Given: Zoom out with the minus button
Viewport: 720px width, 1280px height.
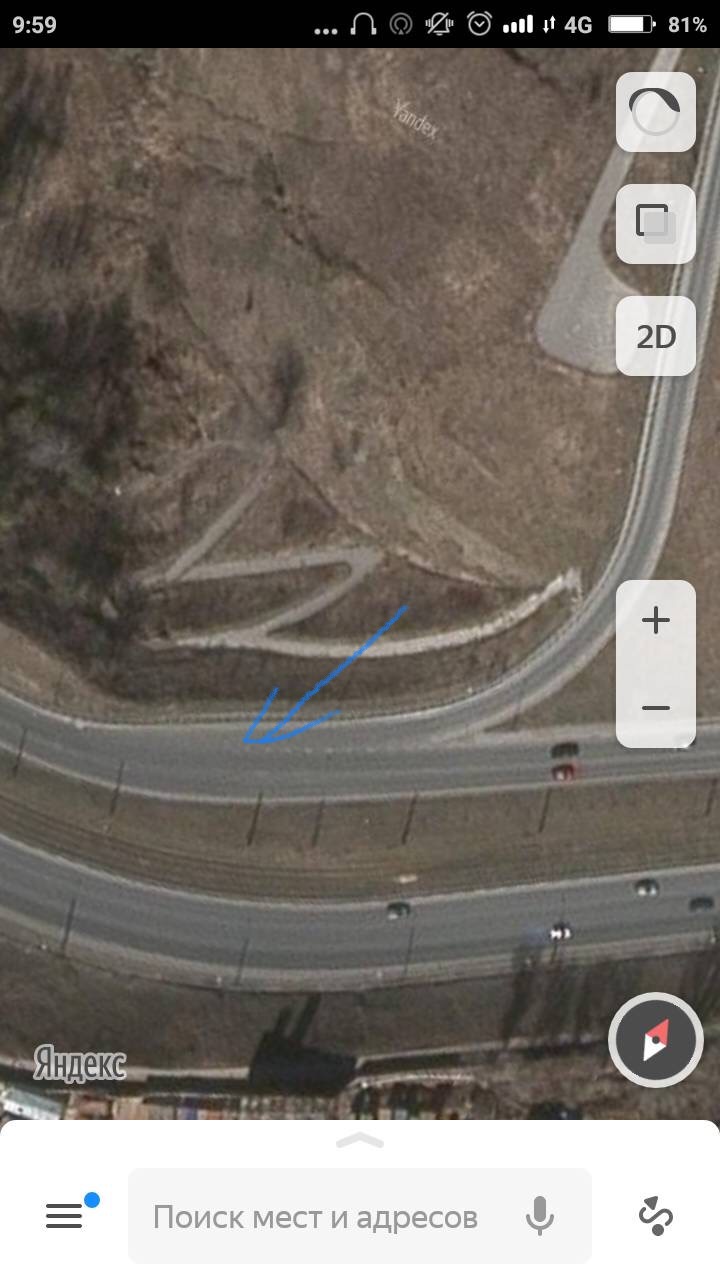Looking at the screenshot, I should (655, 708).
